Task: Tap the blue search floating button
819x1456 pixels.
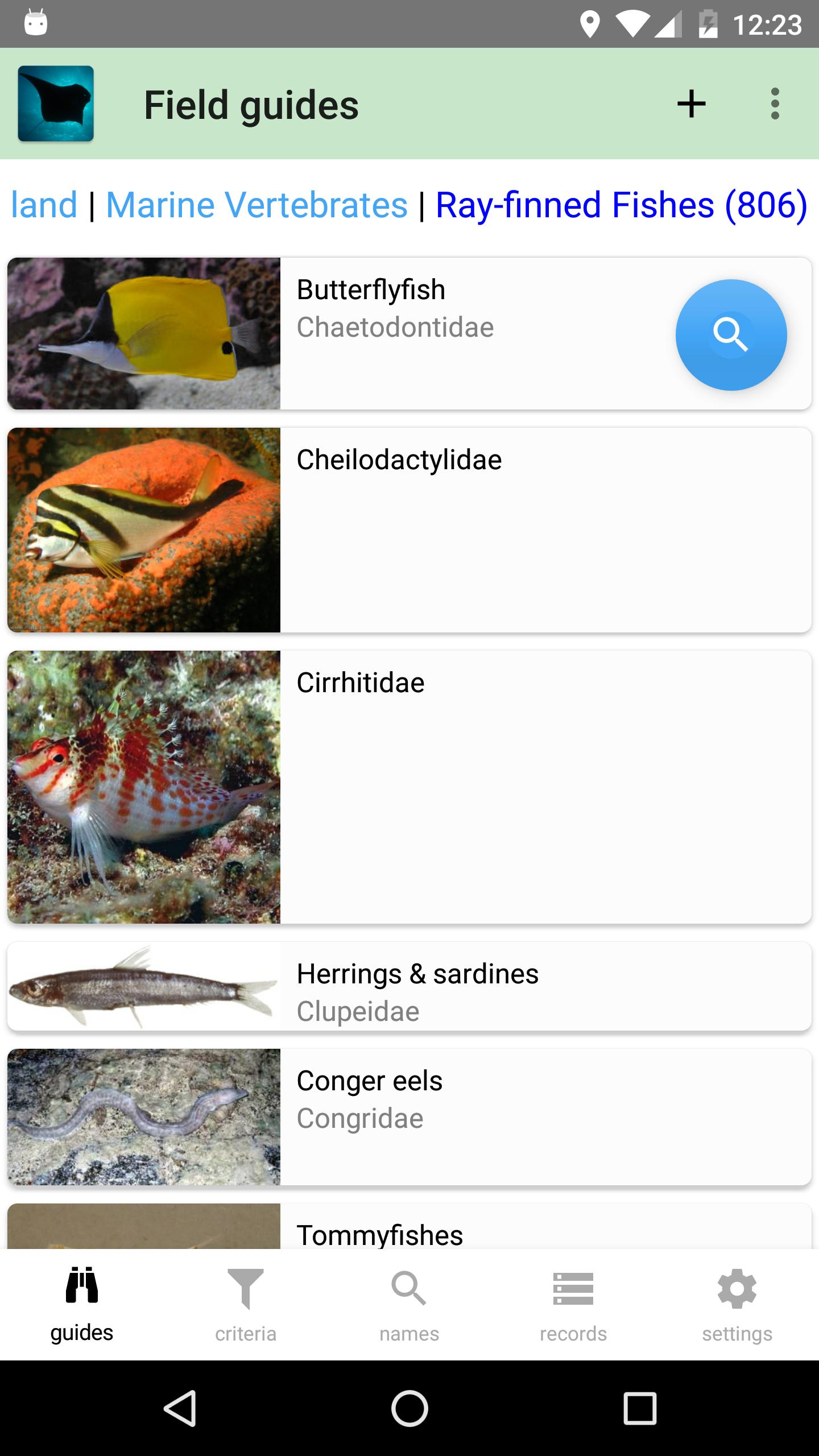Action: [x=731, y=335]
